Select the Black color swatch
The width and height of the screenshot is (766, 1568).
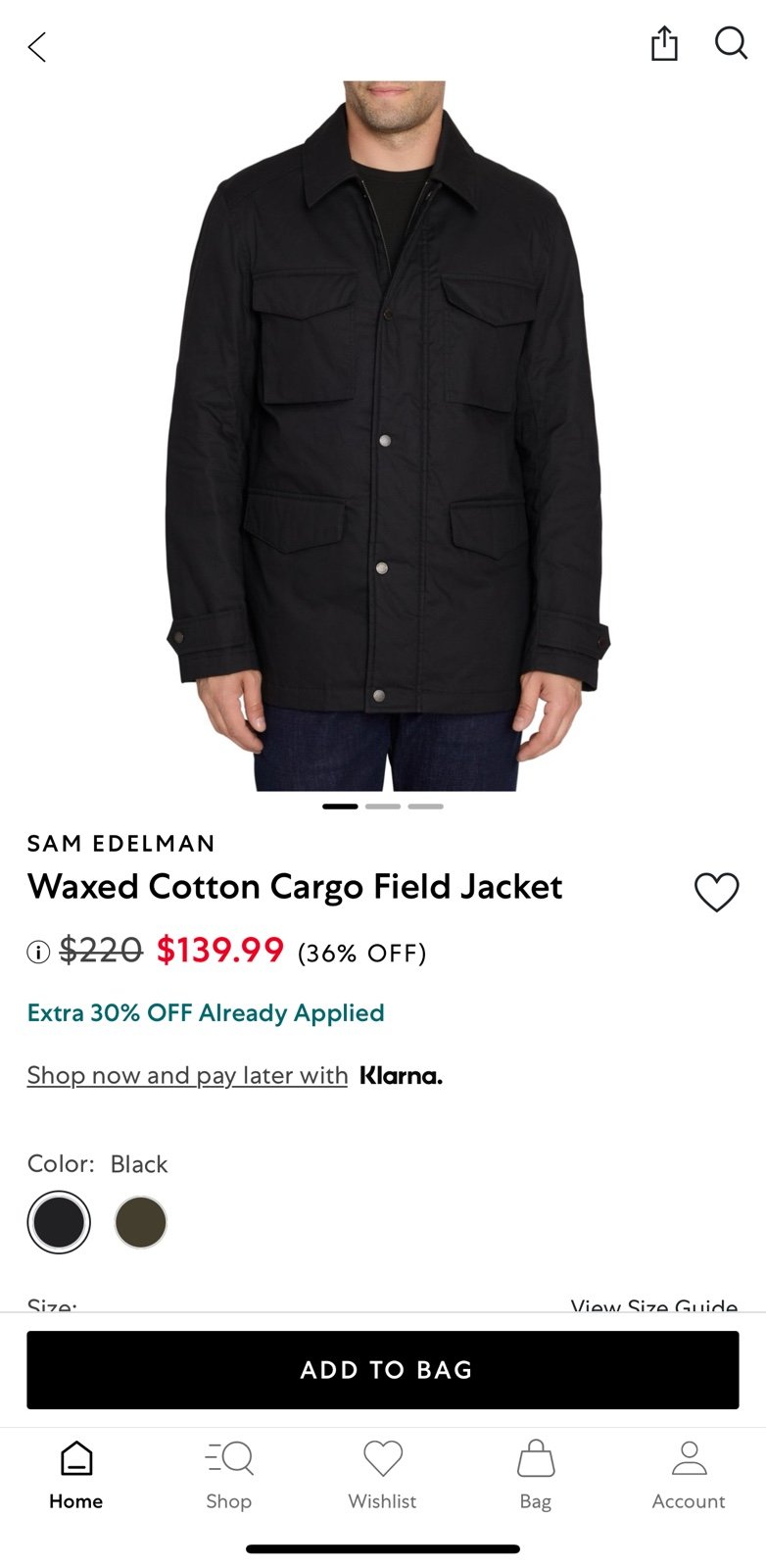pyautogui.click(x=59, y=1222)
